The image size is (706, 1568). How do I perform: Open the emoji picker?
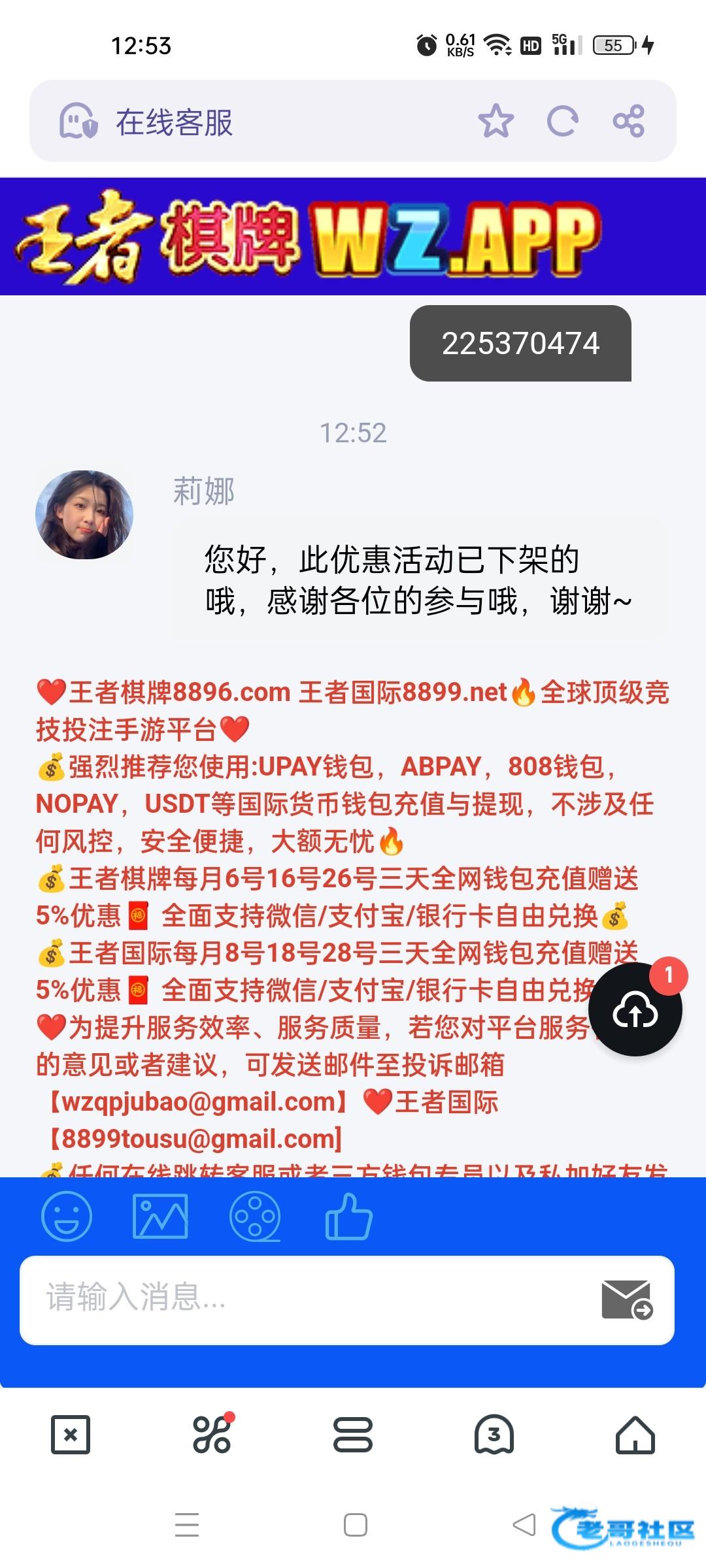click(67, 1216)
